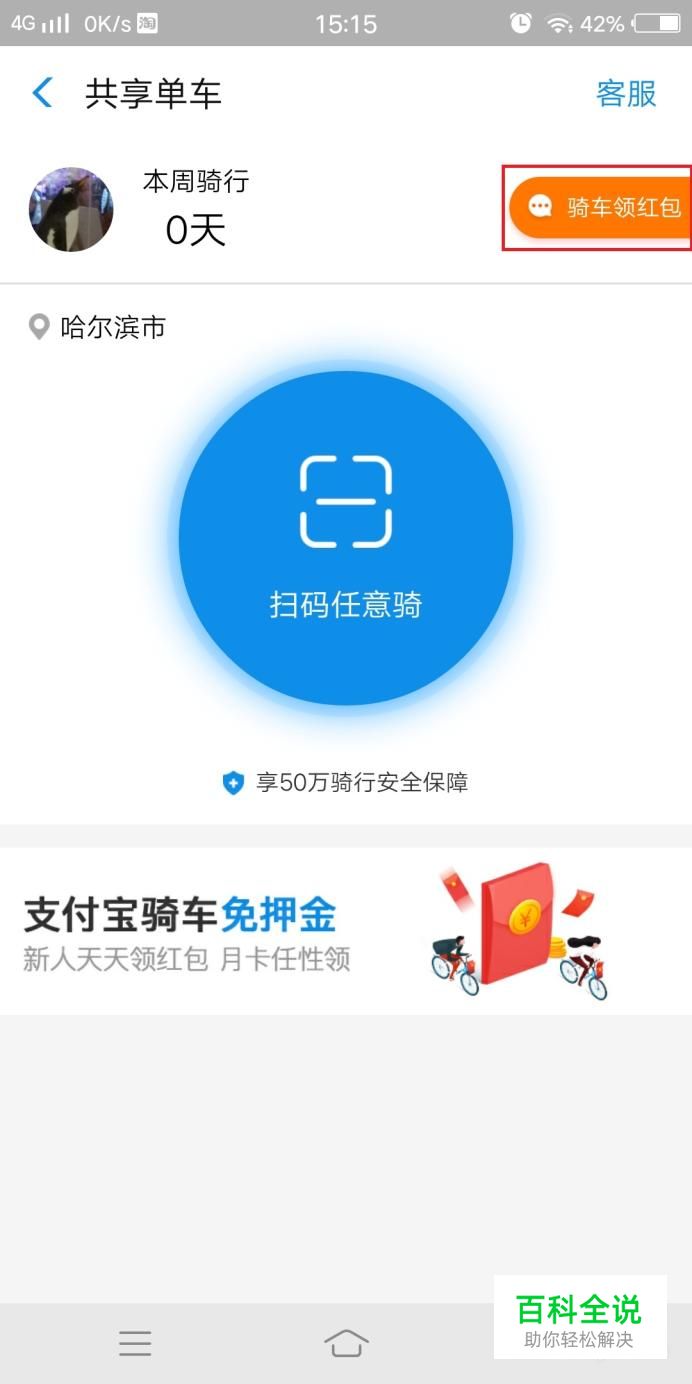Open 客服 customer service
The height and width of the screenshot is (1384, 692).
pos(626,93)
